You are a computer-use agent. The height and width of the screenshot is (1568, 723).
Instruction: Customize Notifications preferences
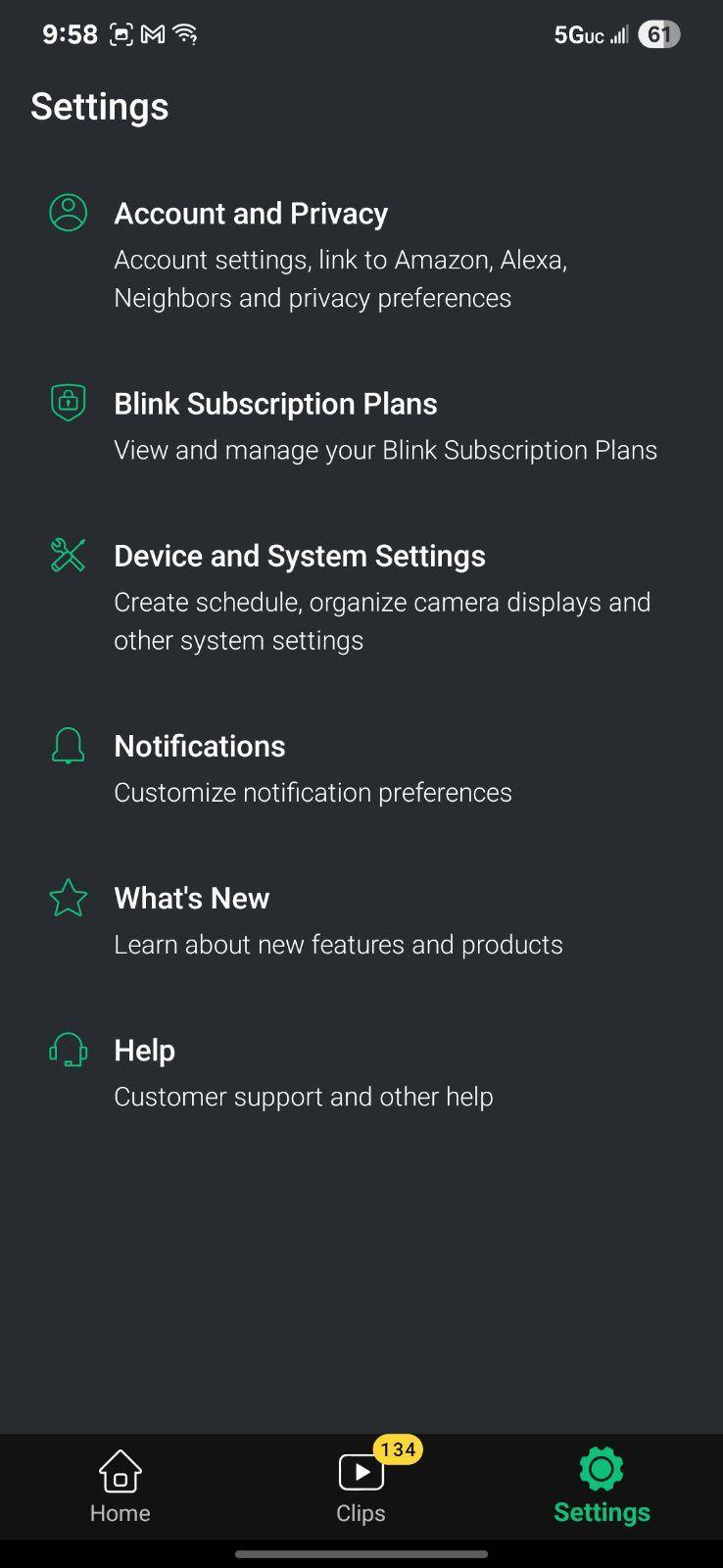coord(200,746)
